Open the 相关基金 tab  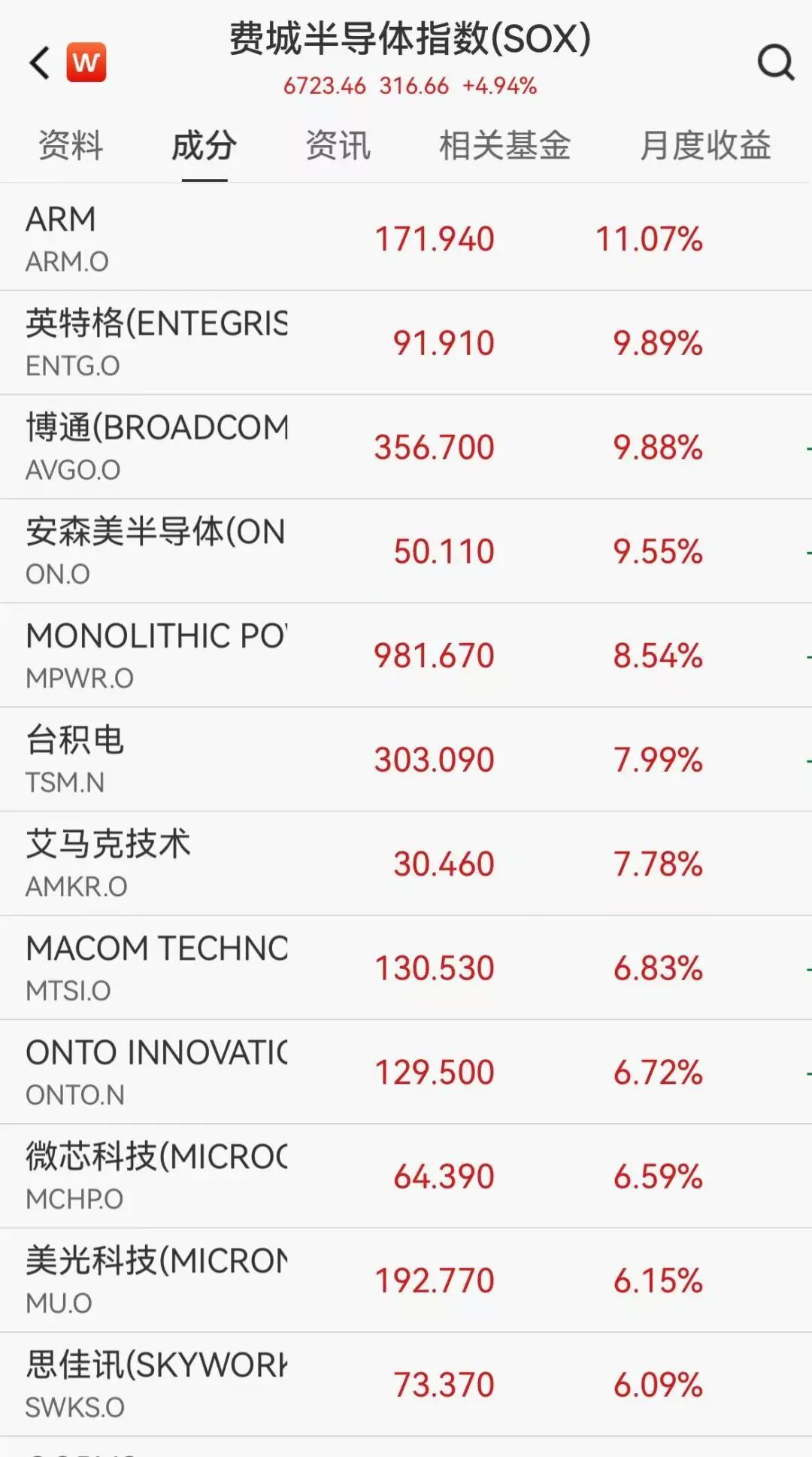[504, 145]
